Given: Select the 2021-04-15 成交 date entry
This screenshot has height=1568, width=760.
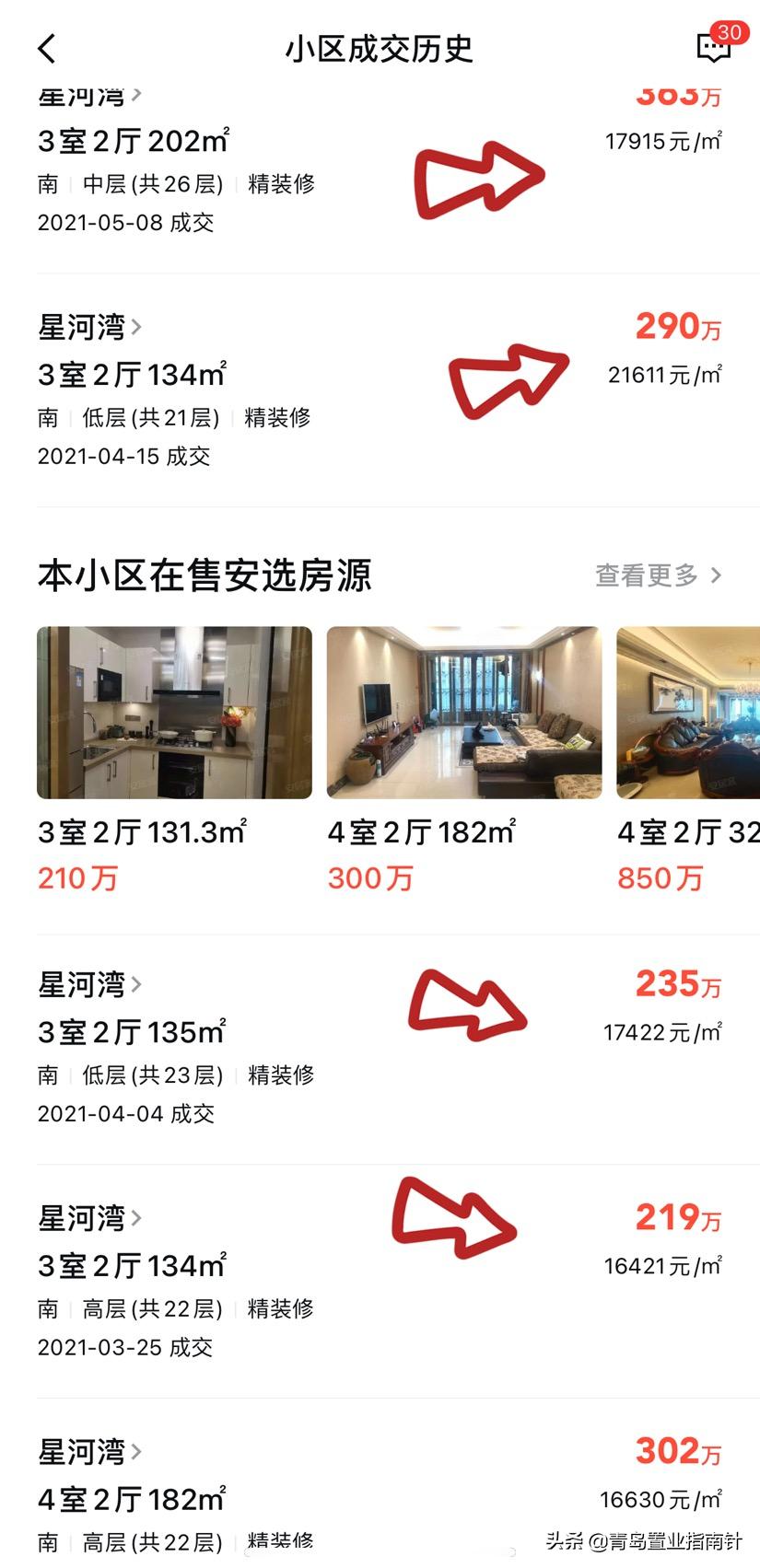Looking at the screenshot, I should pyautogui.click(x=123, y=456).
